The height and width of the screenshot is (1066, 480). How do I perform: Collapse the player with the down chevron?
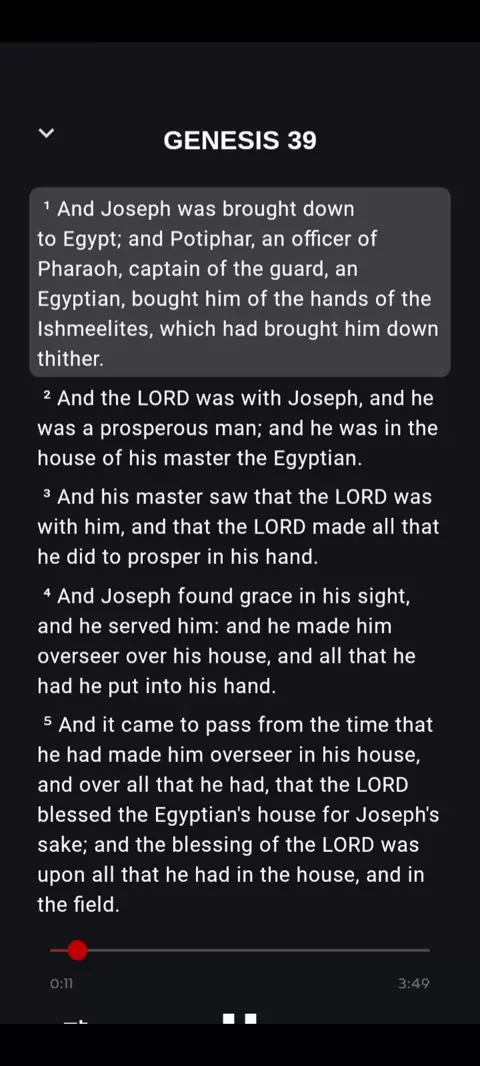pos(46,133)
